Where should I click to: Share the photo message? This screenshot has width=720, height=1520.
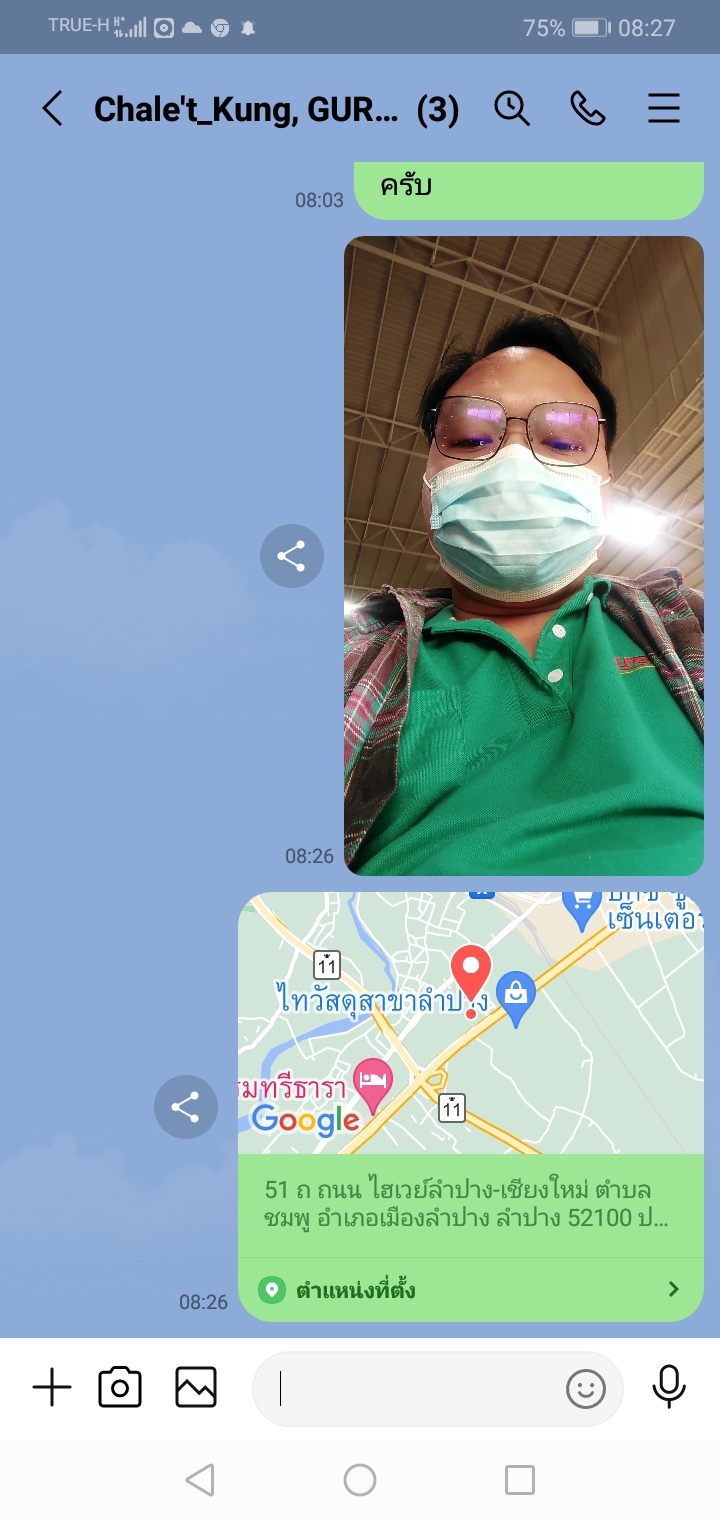[291, 556]
